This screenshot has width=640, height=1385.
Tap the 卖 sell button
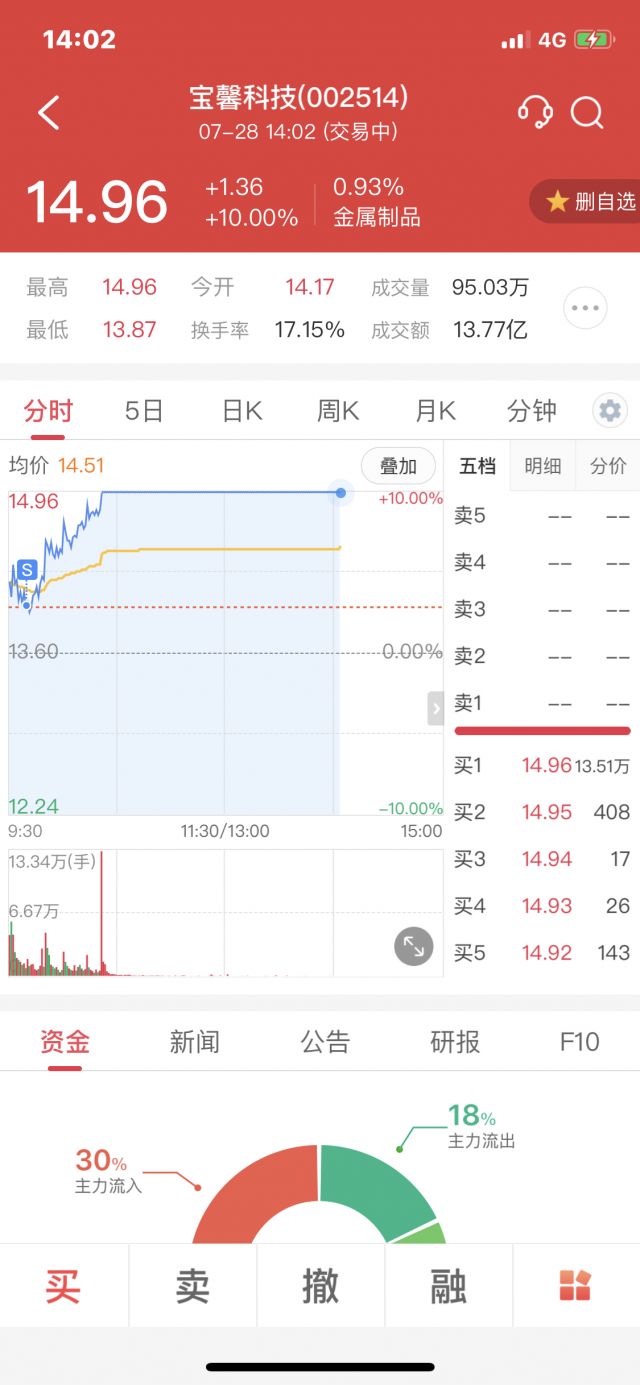192,1286
